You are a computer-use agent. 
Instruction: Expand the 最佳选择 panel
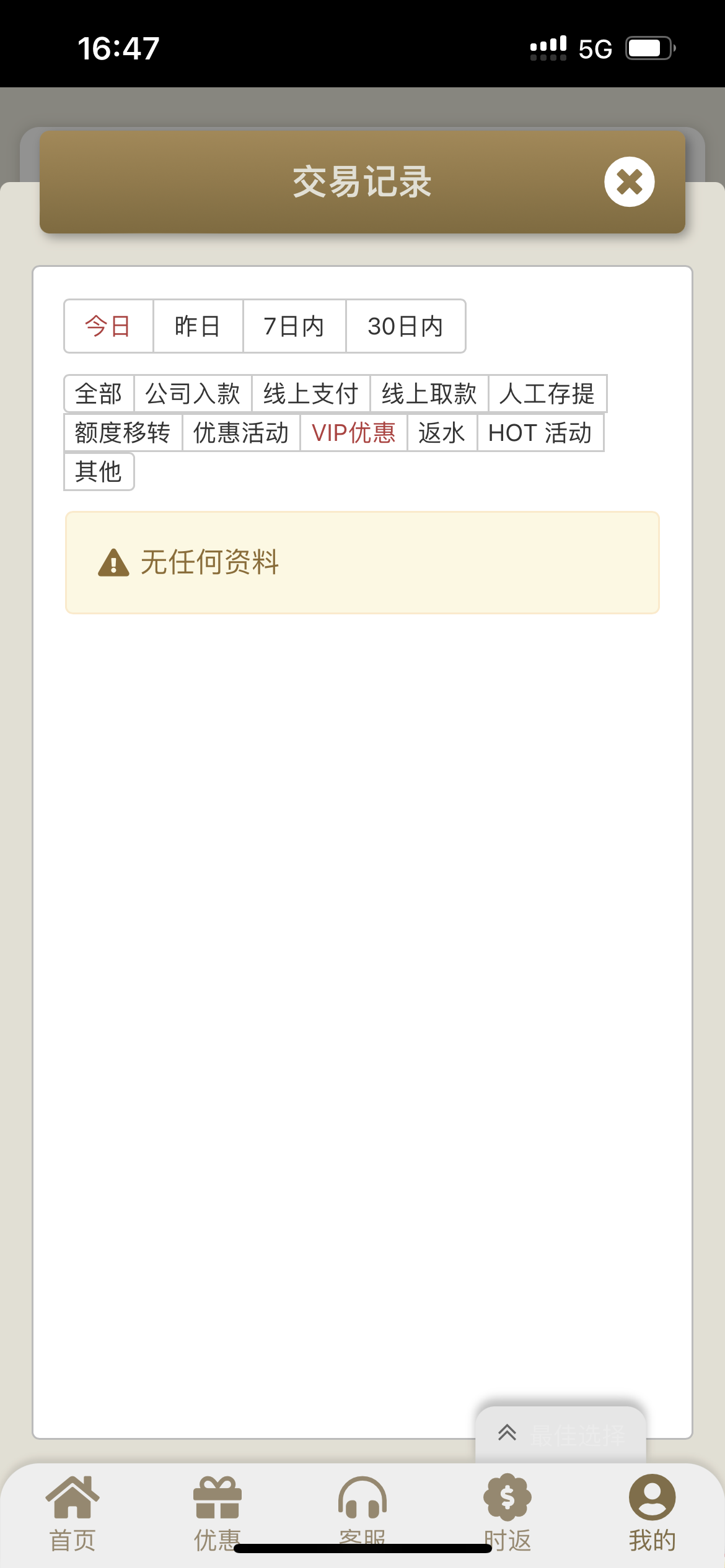560,1433
